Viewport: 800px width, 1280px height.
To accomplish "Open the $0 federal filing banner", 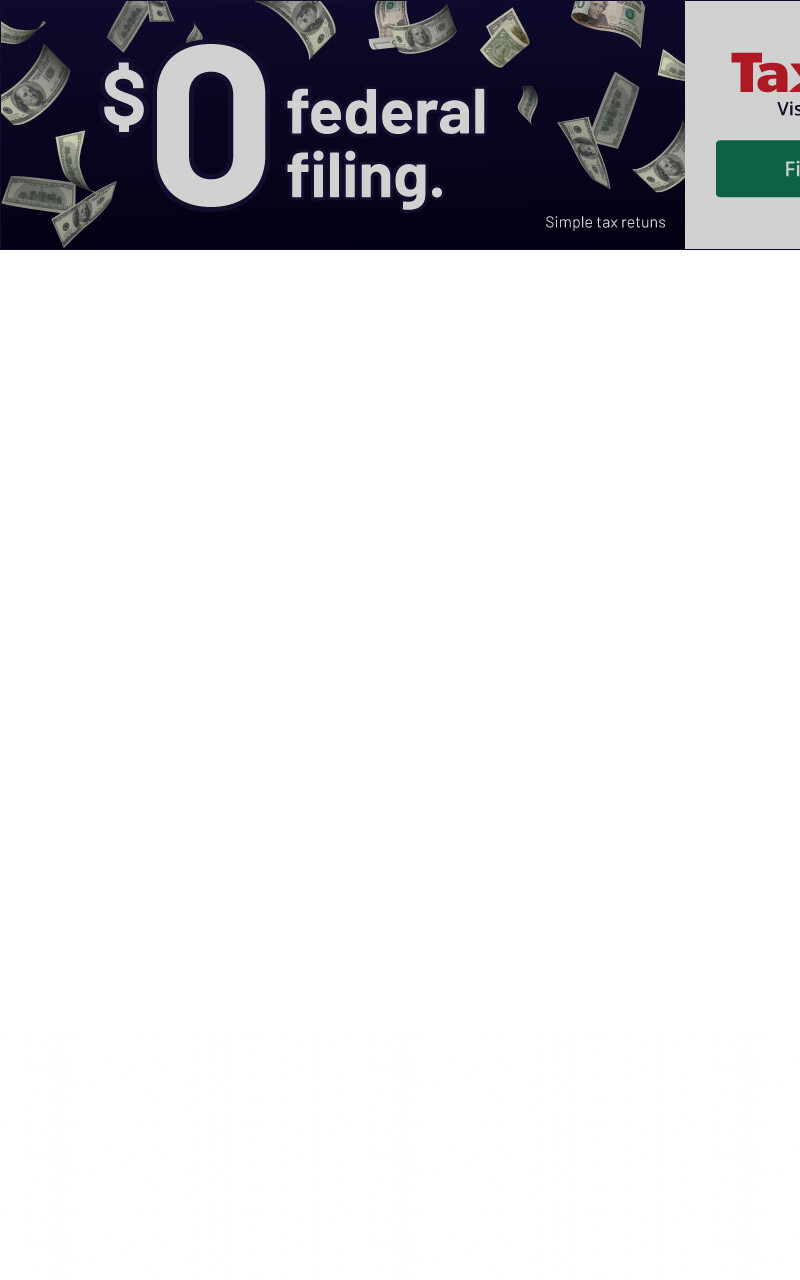I will tap(342, 125).
